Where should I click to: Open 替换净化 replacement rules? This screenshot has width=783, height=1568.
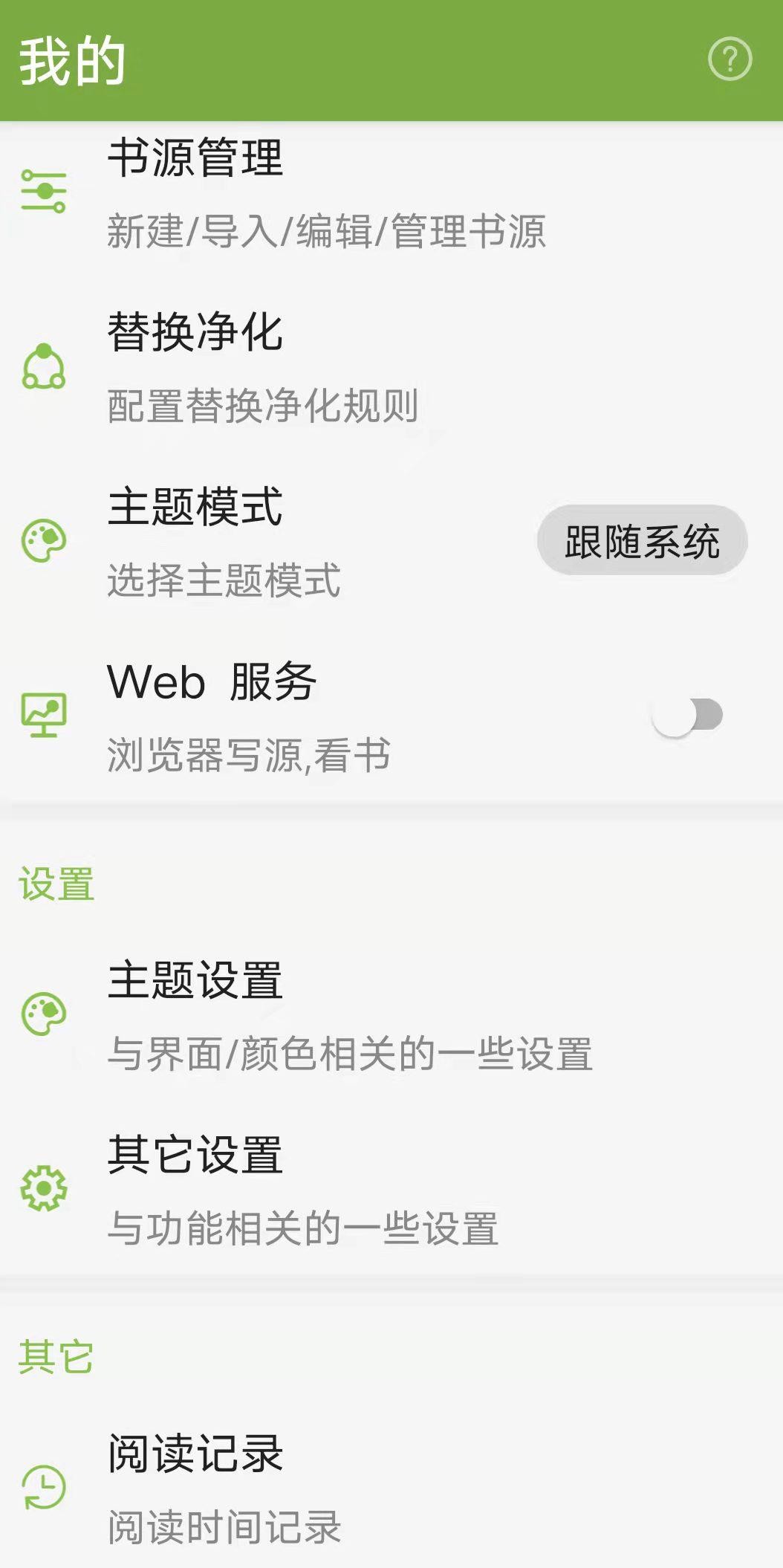(327, 369)
